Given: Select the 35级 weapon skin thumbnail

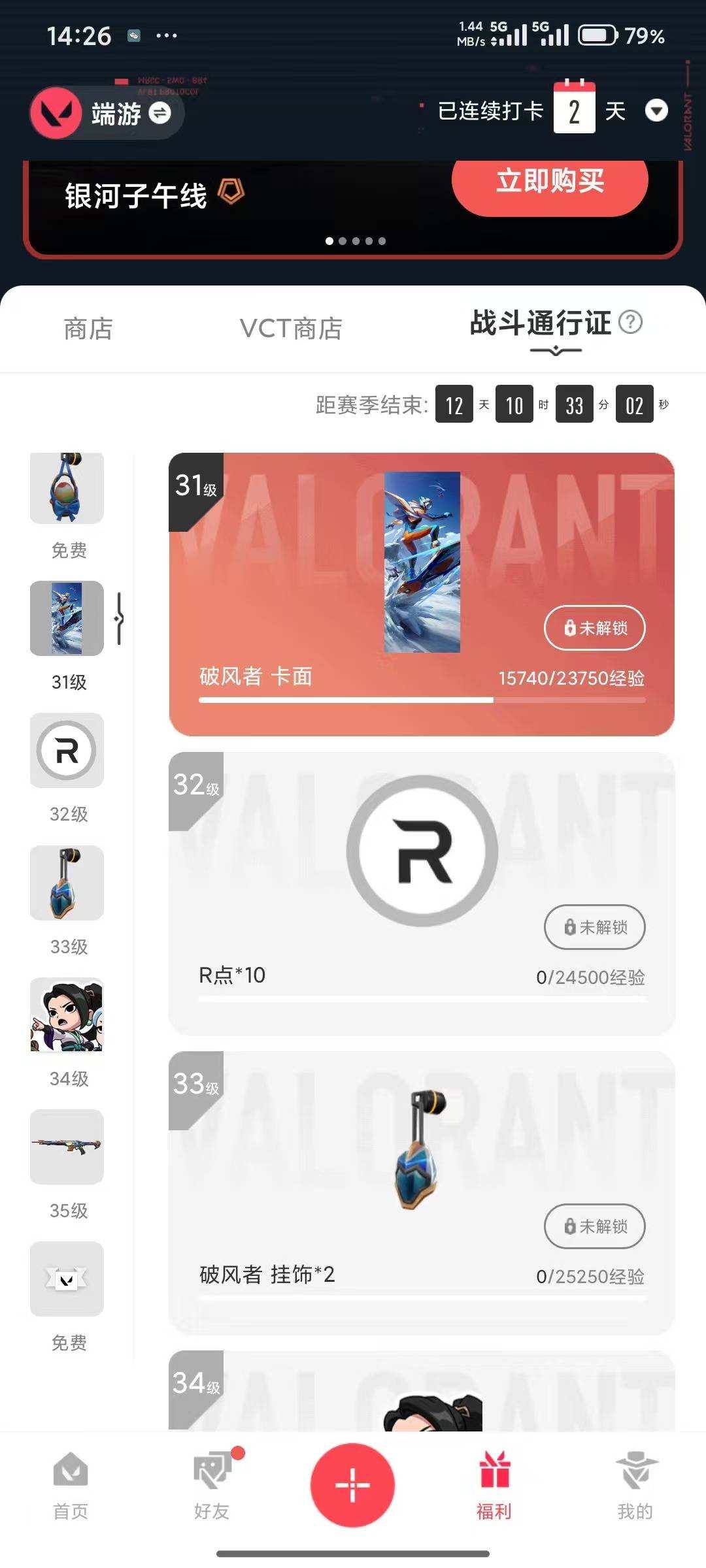Looking at the screenshot, I should (x=66, y=1147).
